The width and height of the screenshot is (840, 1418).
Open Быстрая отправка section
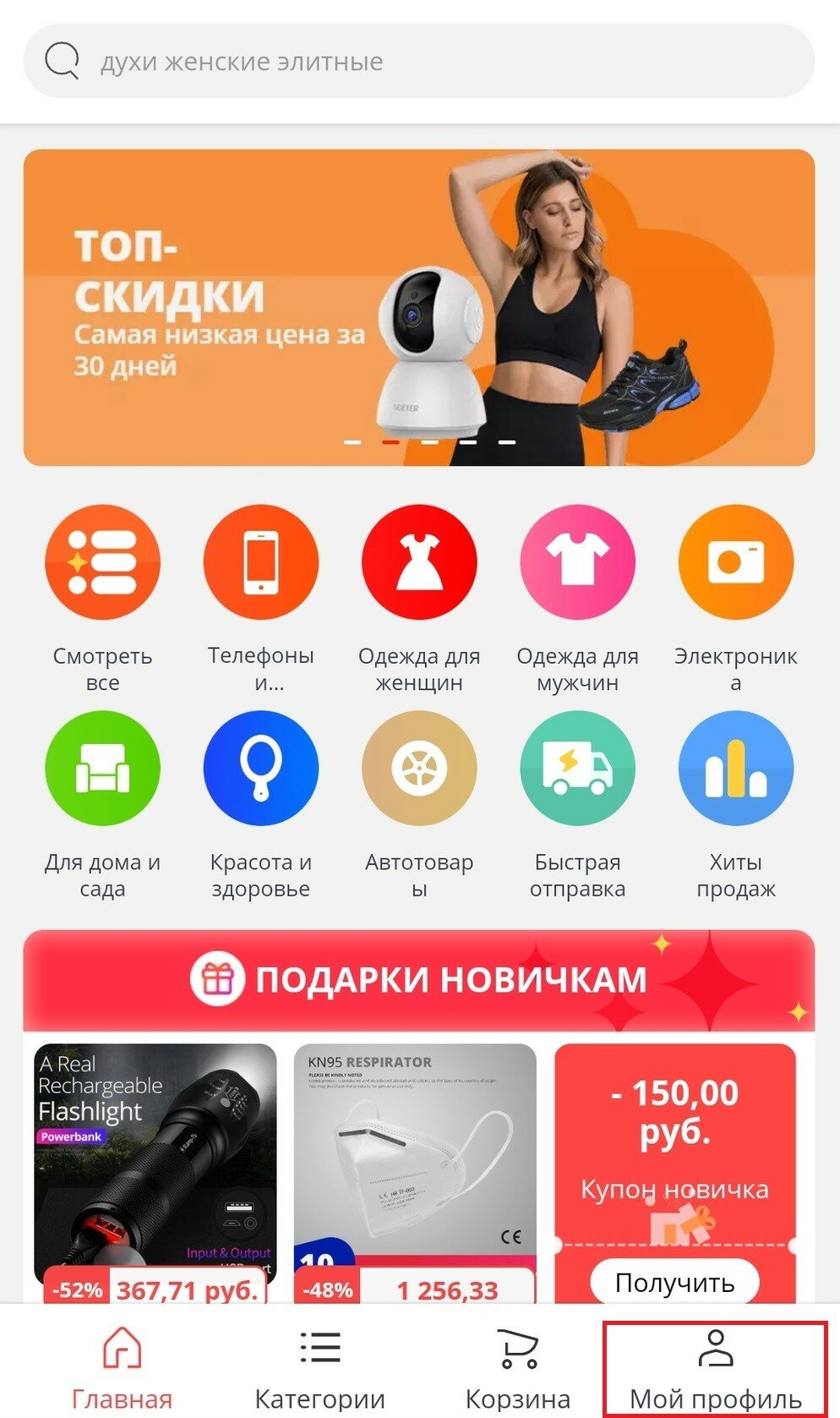coord(577,768)
